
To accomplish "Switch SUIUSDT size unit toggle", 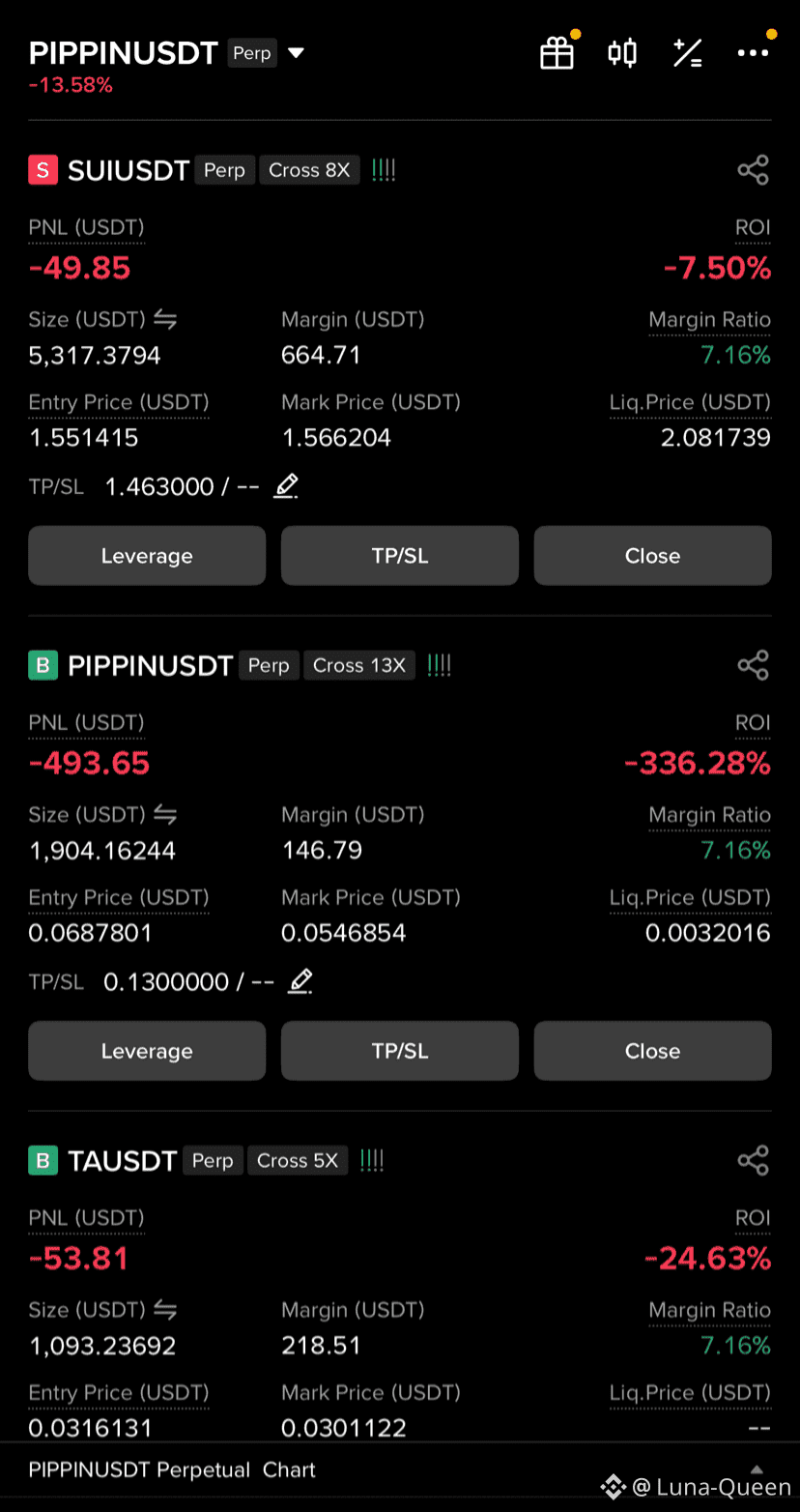I will 165,320.
